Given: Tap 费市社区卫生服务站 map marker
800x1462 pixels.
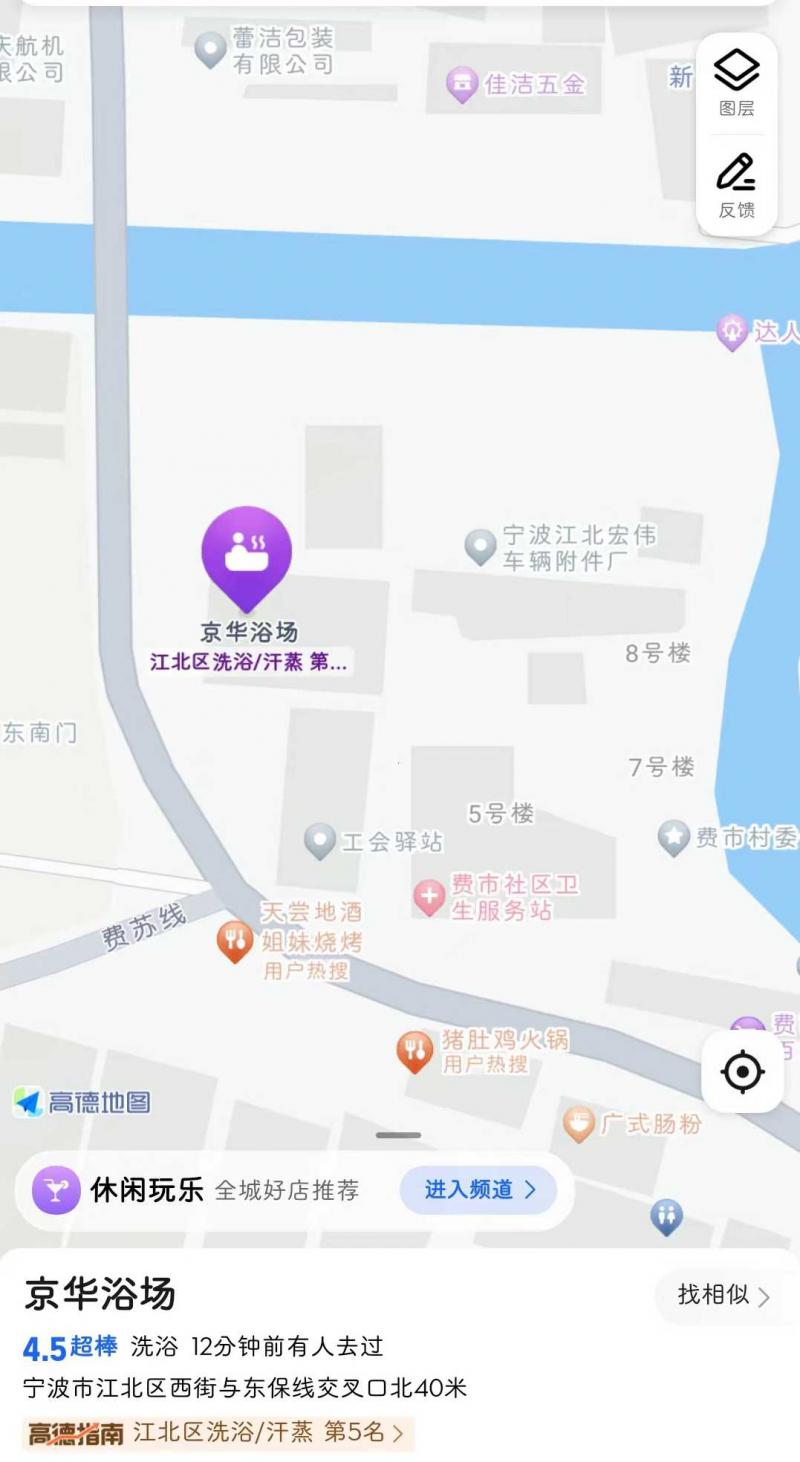Looking at the screenshot, I should [x=430, y=897].
